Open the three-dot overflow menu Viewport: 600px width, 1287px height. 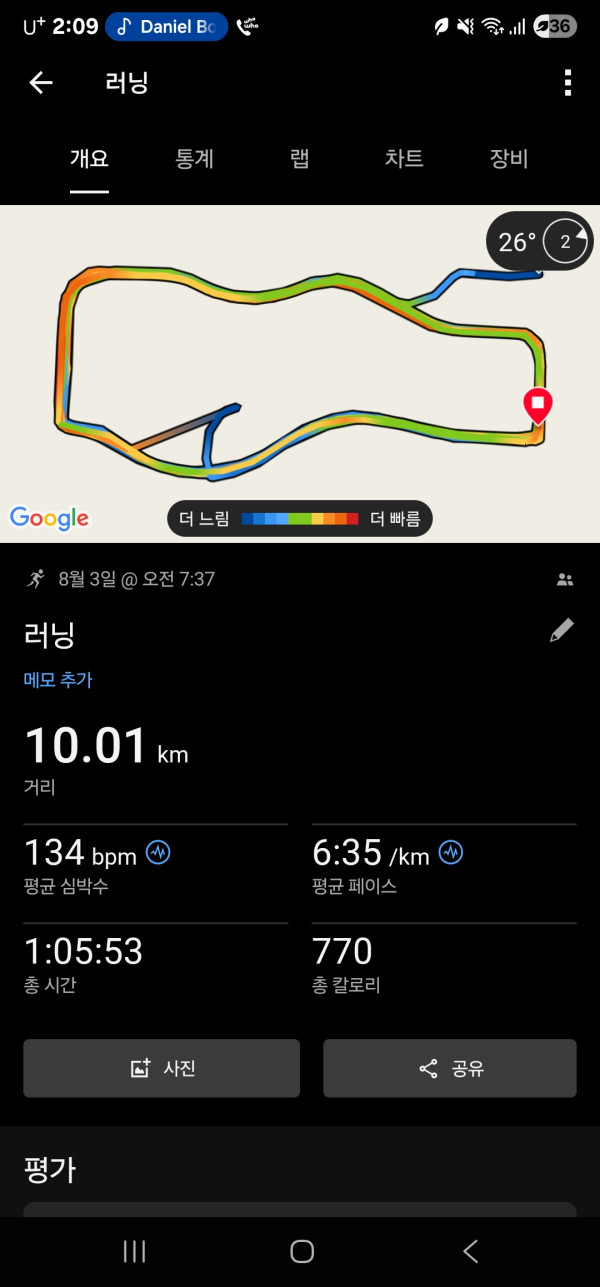pyautogui.click(x=567, y=83)
